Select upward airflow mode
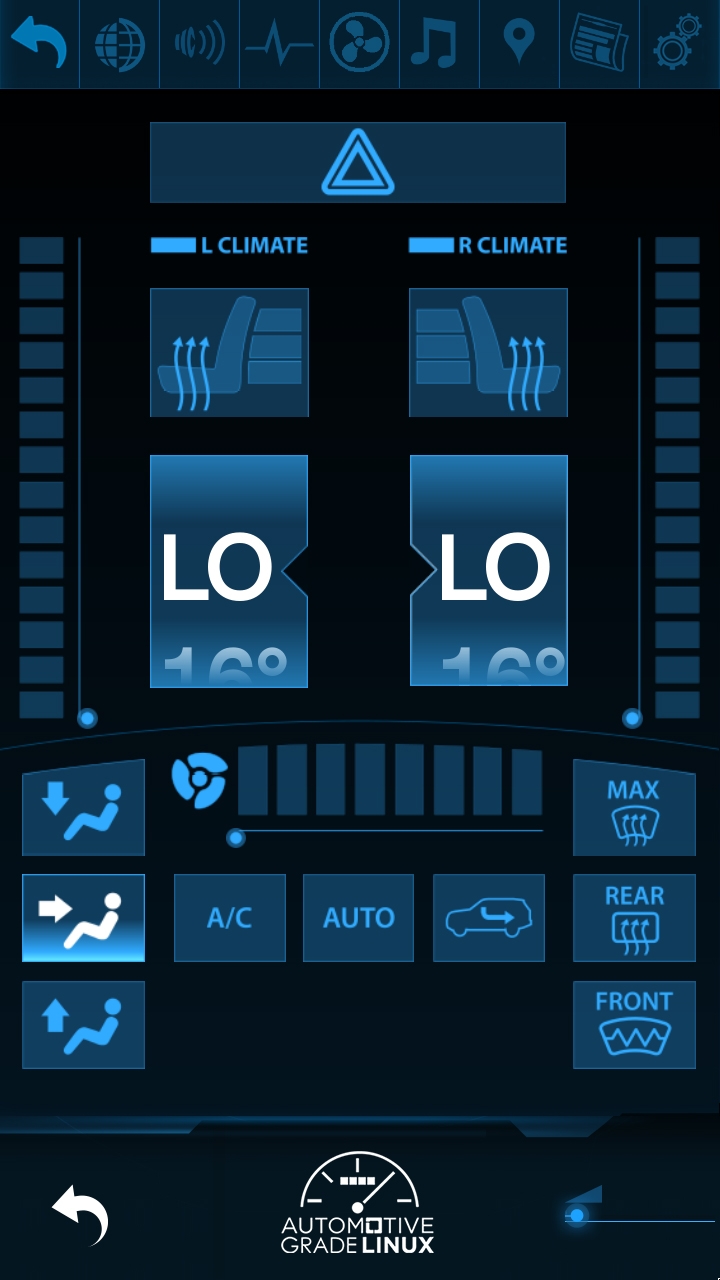 [x=84, y=1025]
